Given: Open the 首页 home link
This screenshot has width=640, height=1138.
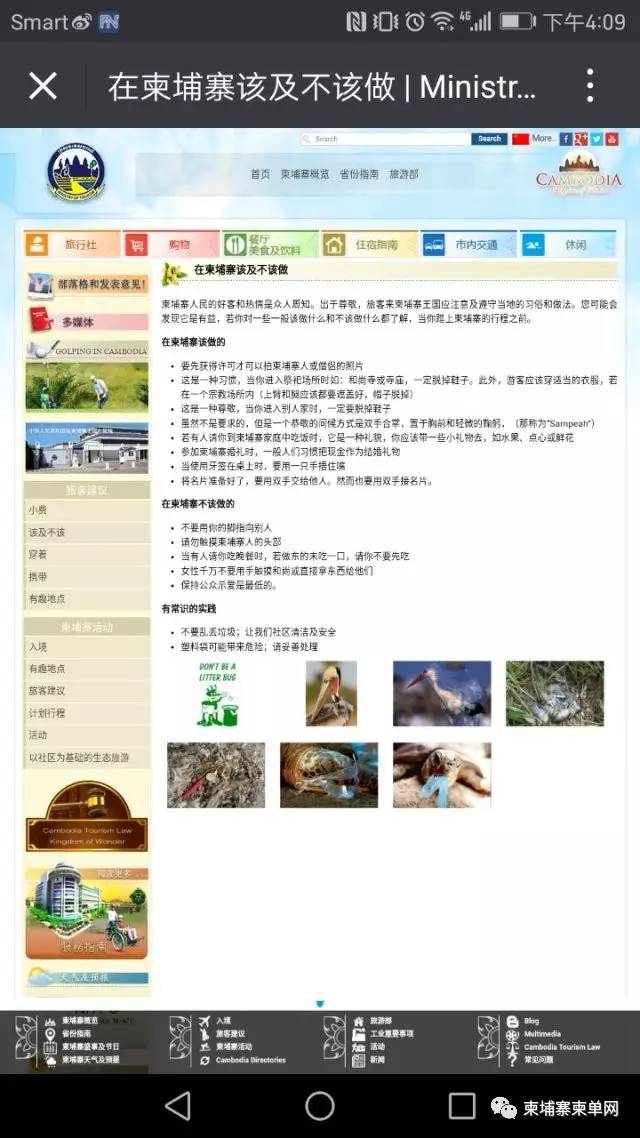Looking at the screenshot, I should pyautogui.click(x=260, y=174).
